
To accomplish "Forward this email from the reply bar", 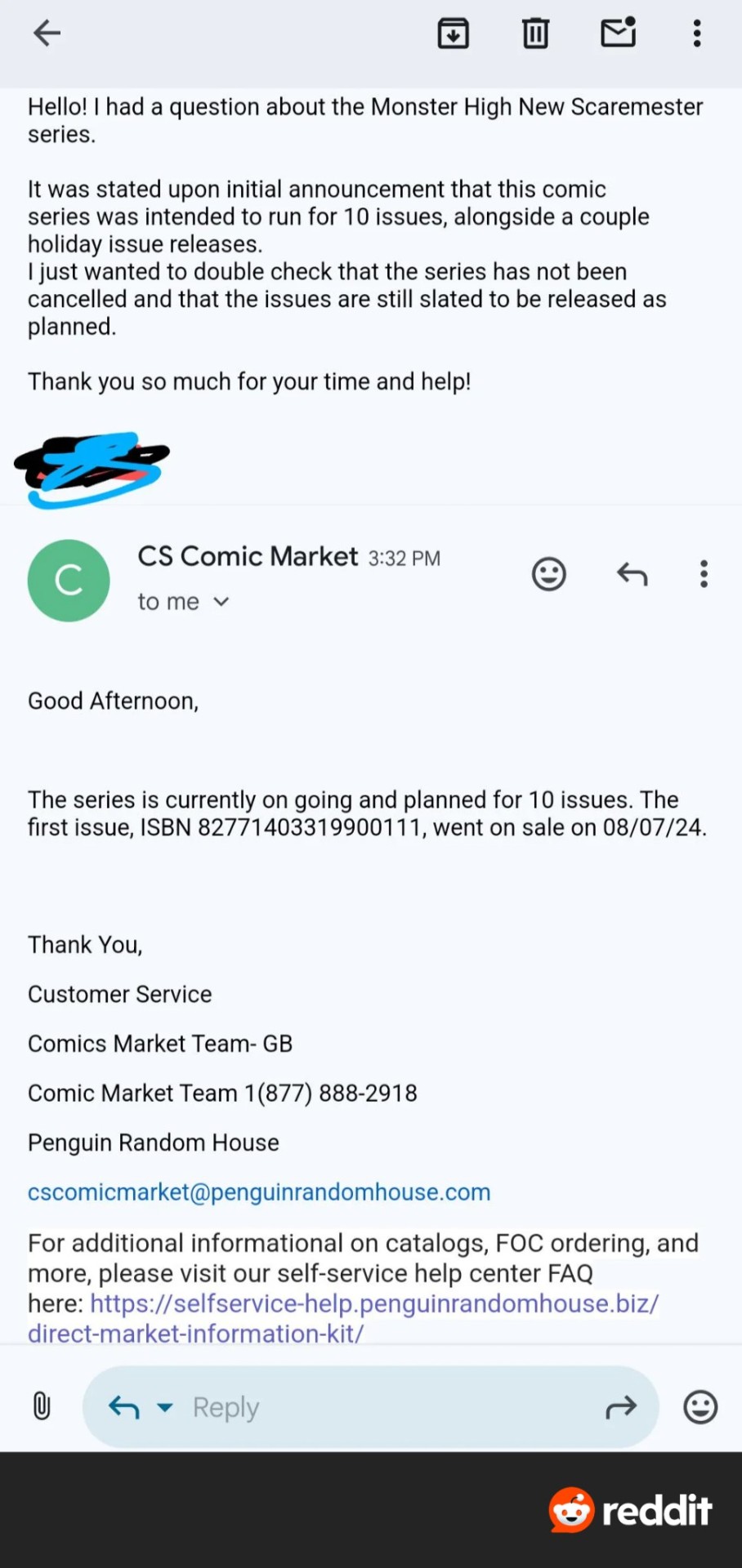I will click(x=621, y=1407).
